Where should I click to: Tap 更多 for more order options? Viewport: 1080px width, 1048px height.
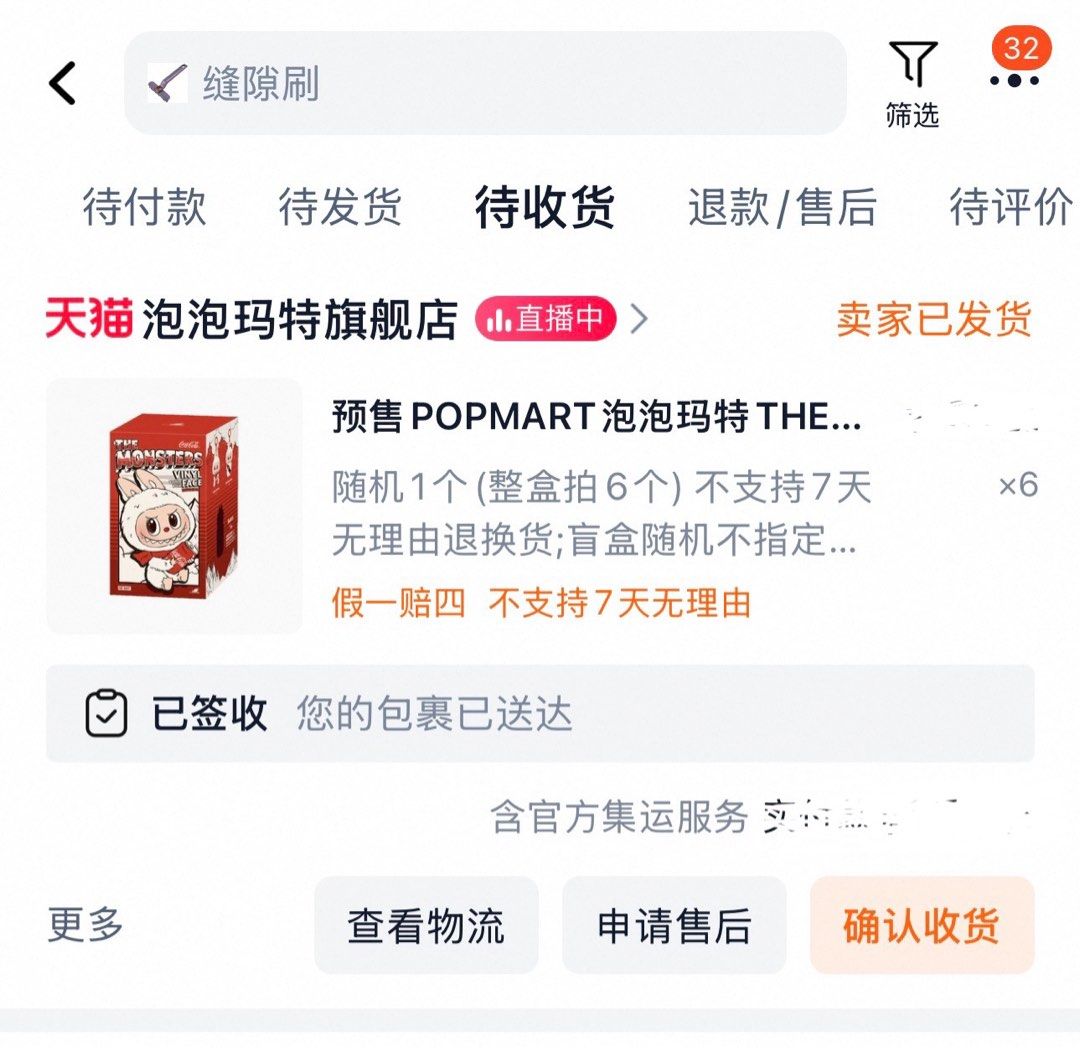[86, 925]
